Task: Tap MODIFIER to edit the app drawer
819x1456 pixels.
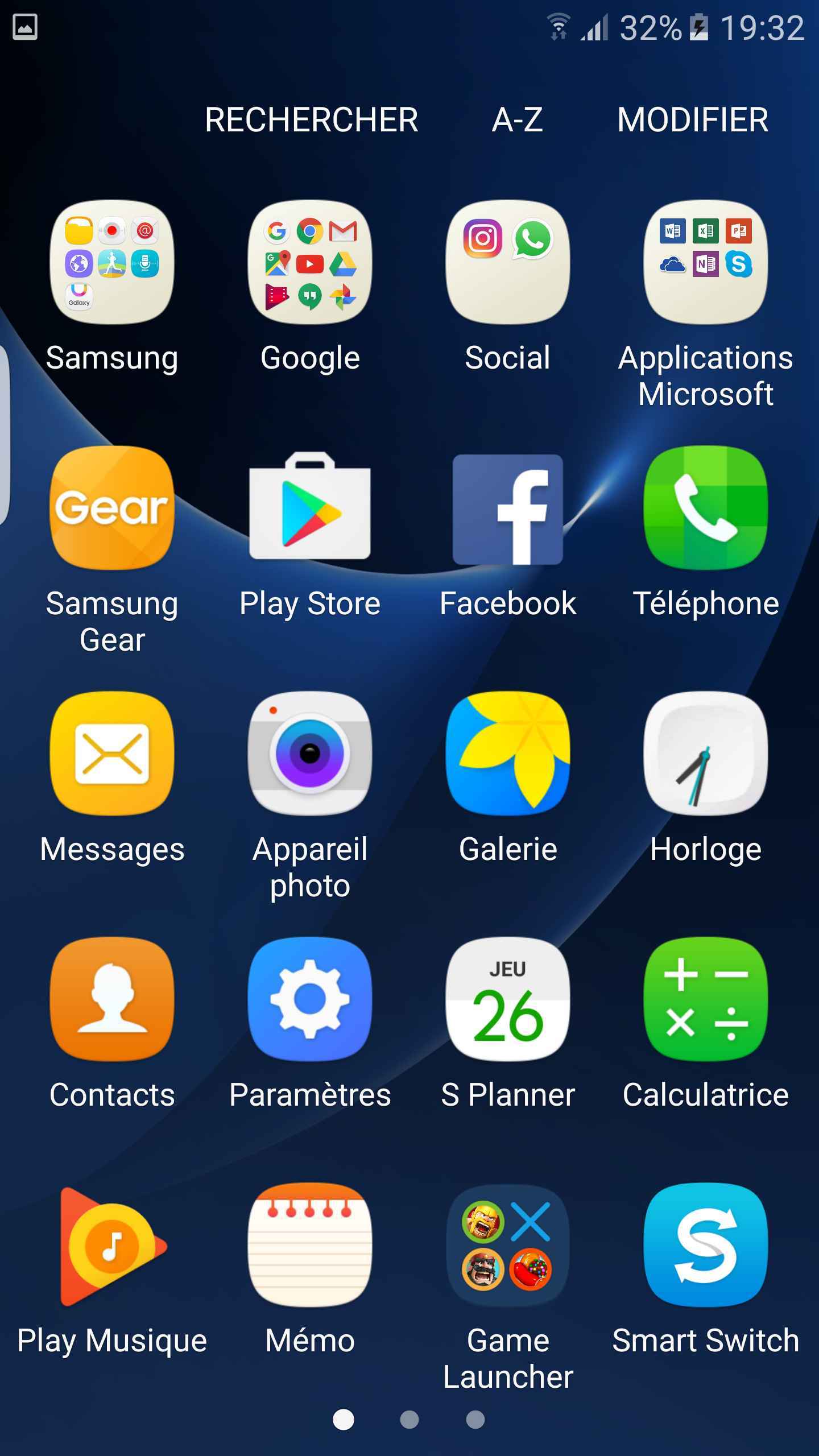Action: (x=693, y=120)
